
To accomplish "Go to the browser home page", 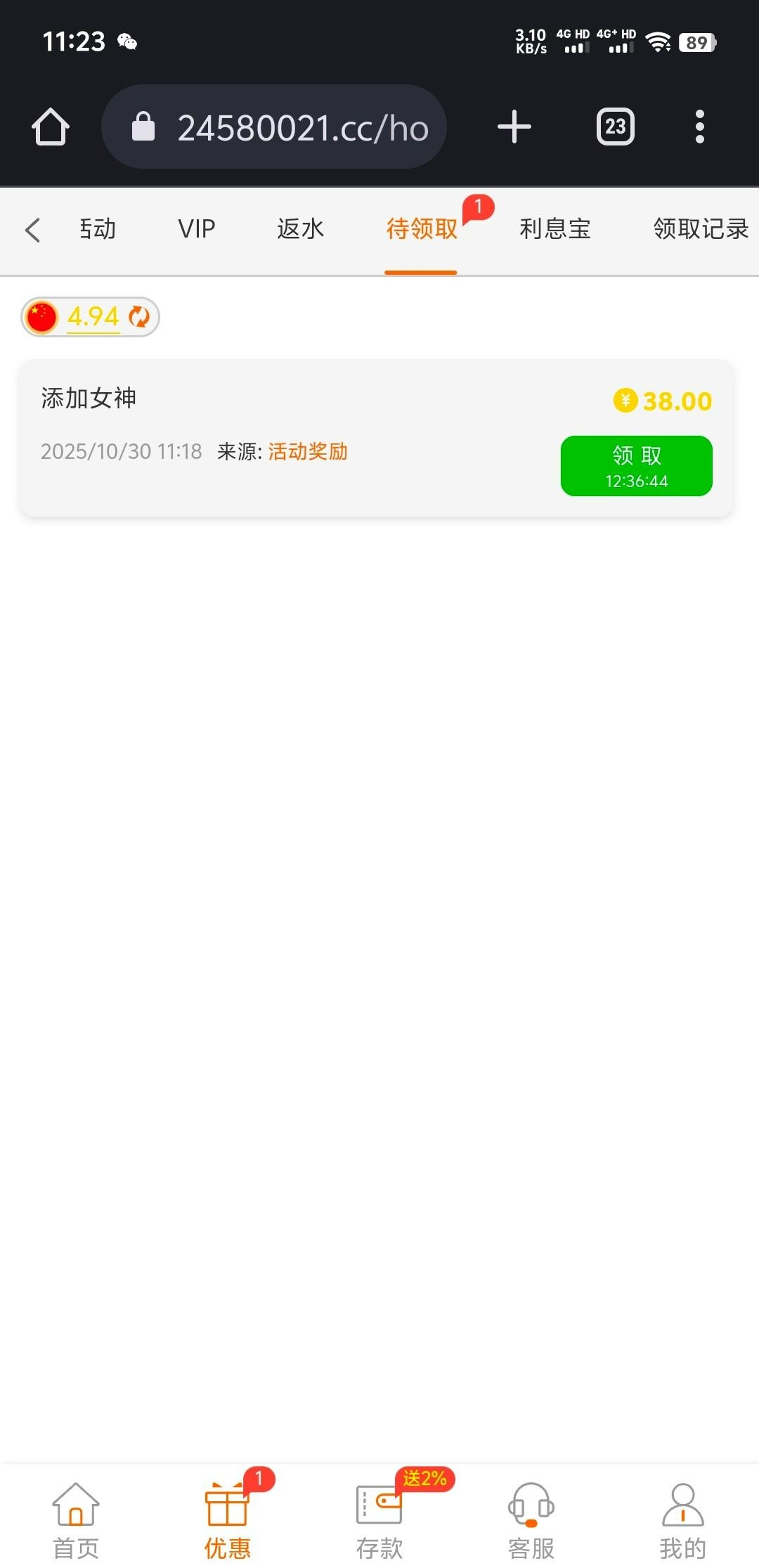I will click(51, 127).
